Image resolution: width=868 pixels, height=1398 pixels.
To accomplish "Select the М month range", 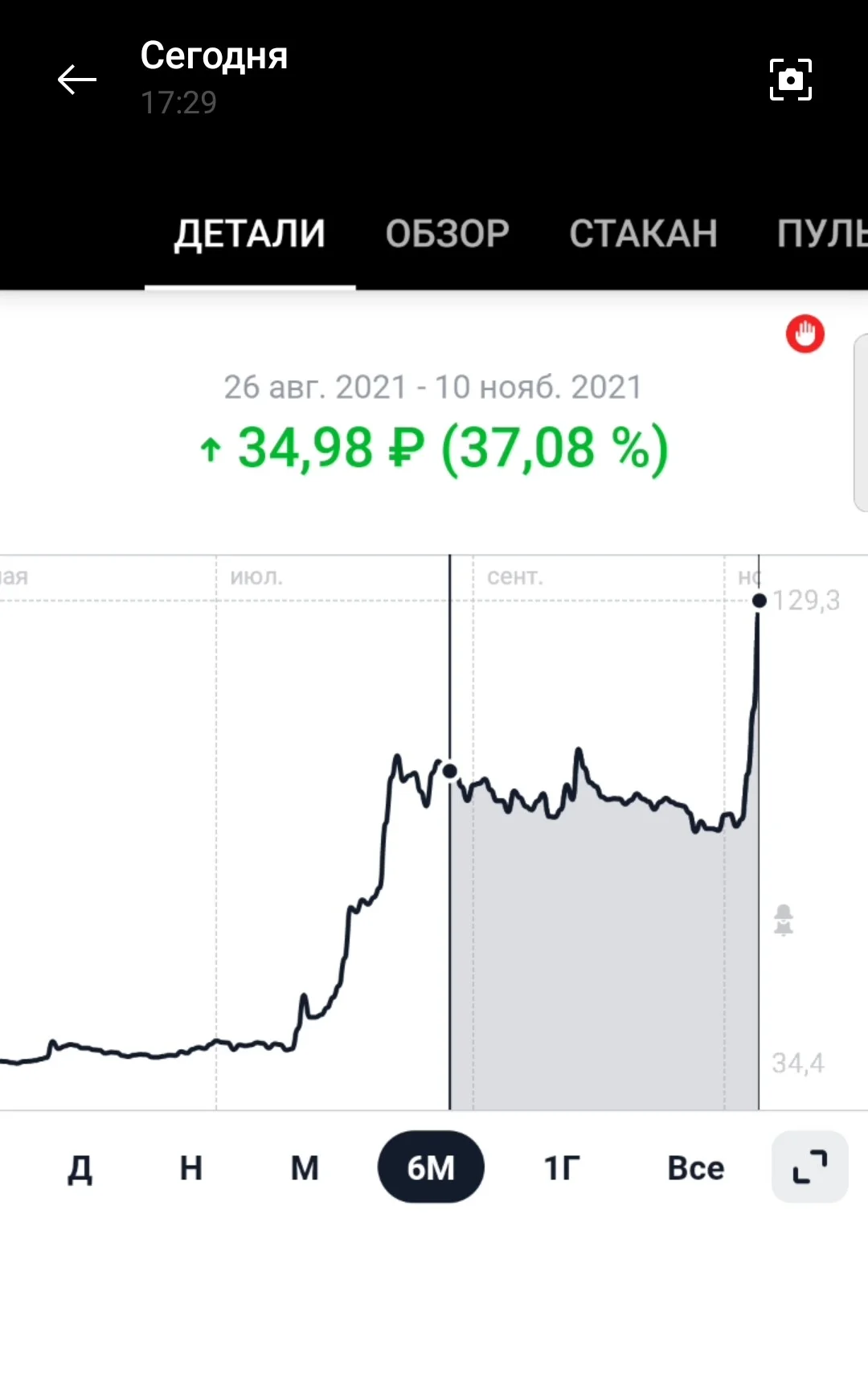I will (x=305, y=1167).
